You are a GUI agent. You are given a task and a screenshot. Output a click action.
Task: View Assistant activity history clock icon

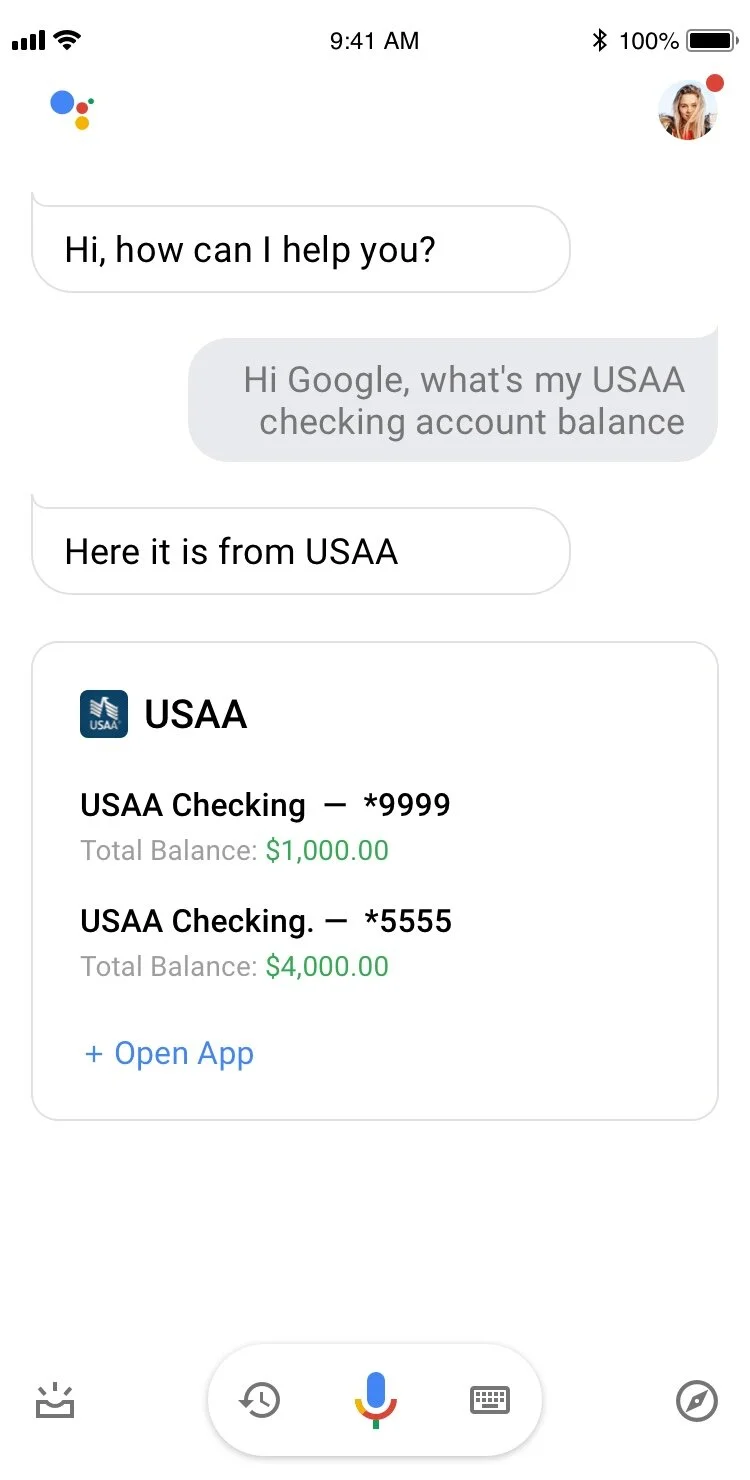(260, 1400)
